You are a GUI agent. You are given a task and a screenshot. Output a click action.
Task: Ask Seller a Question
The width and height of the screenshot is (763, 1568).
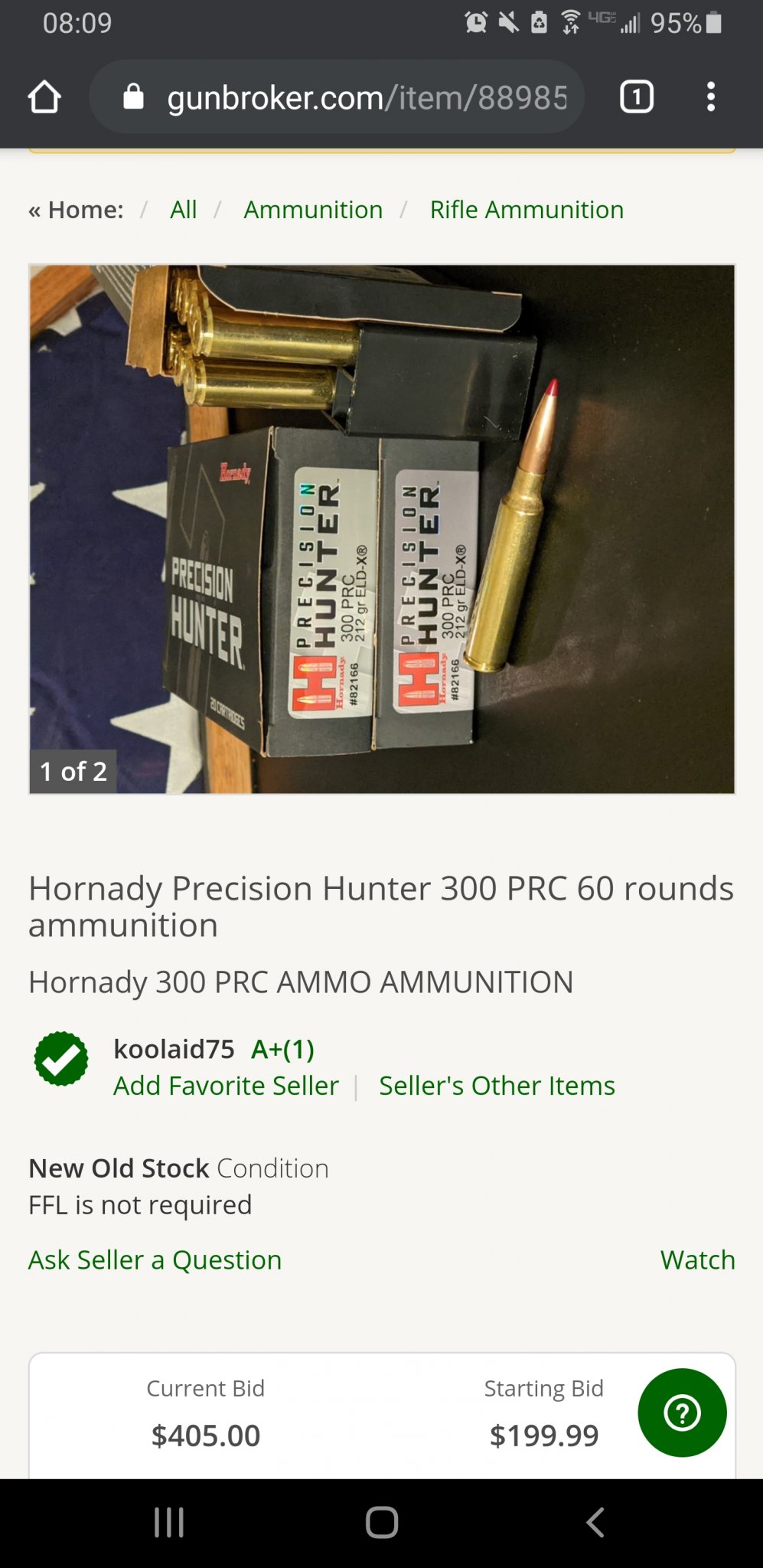pyautogui.click(x=155, y=1259)
